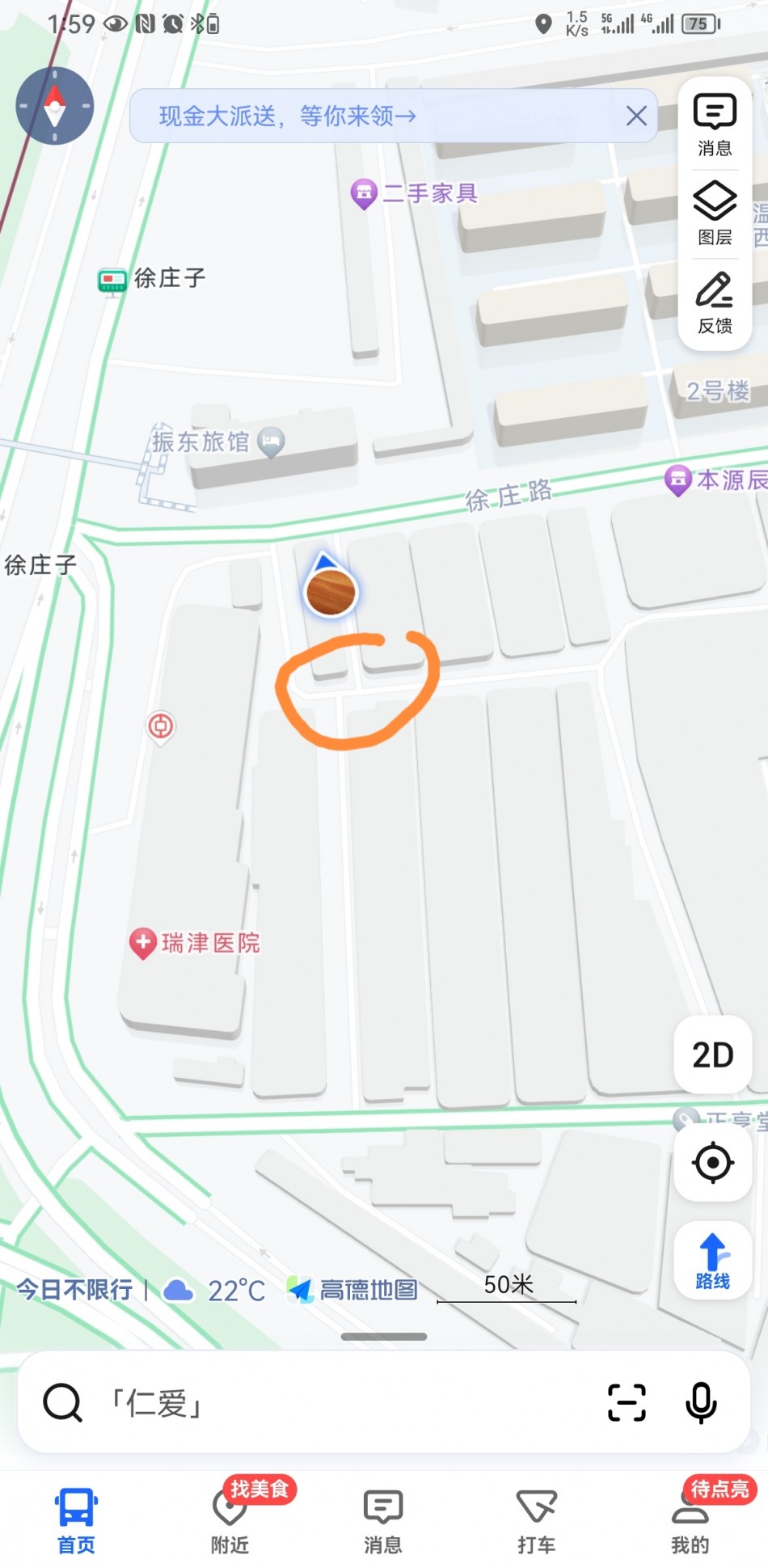Select the 二手家具 shop marker
This screenshot has height=1568, width=768.
[x=414, y=194]
